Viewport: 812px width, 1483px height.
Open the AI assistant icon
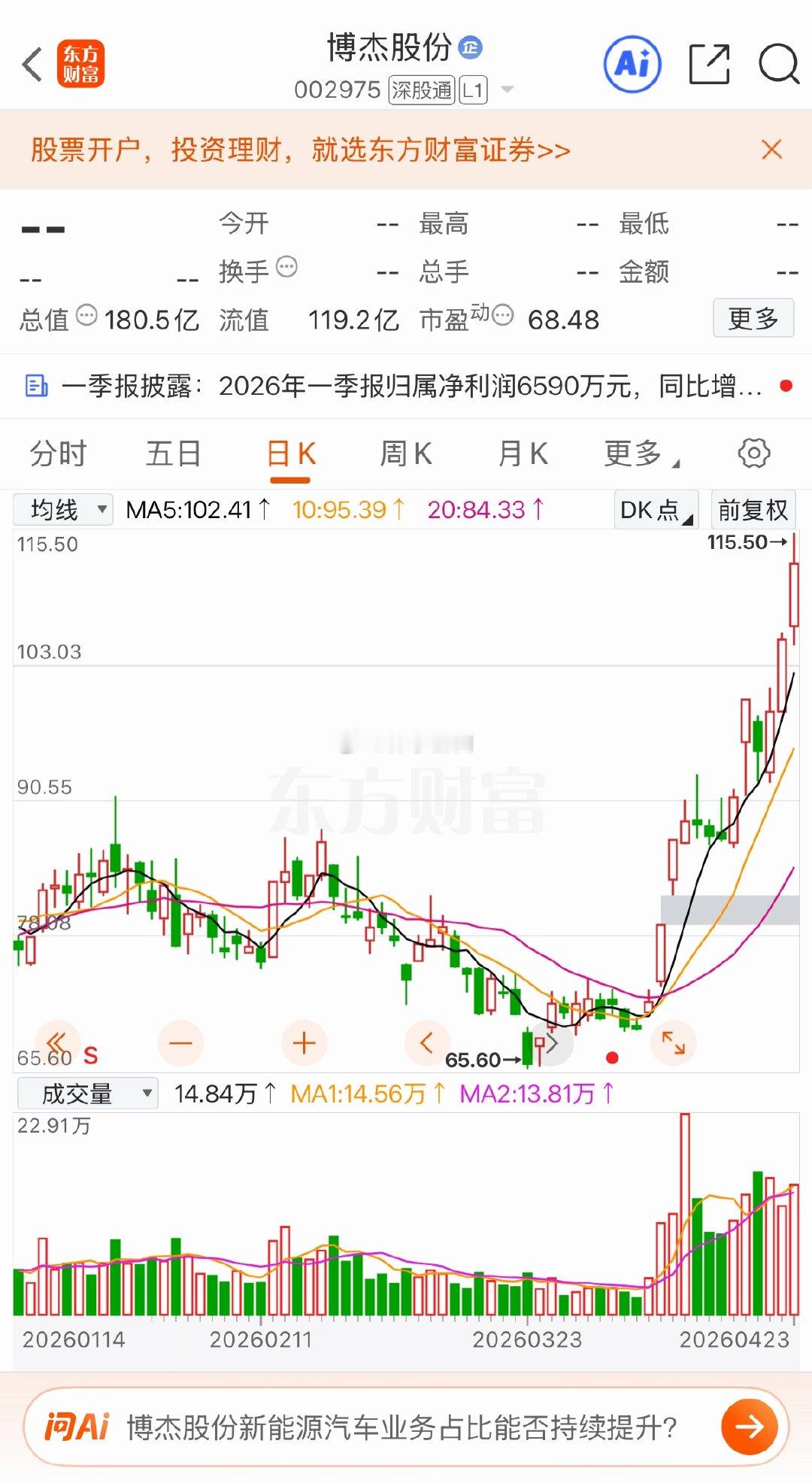(x=632, y=65)
